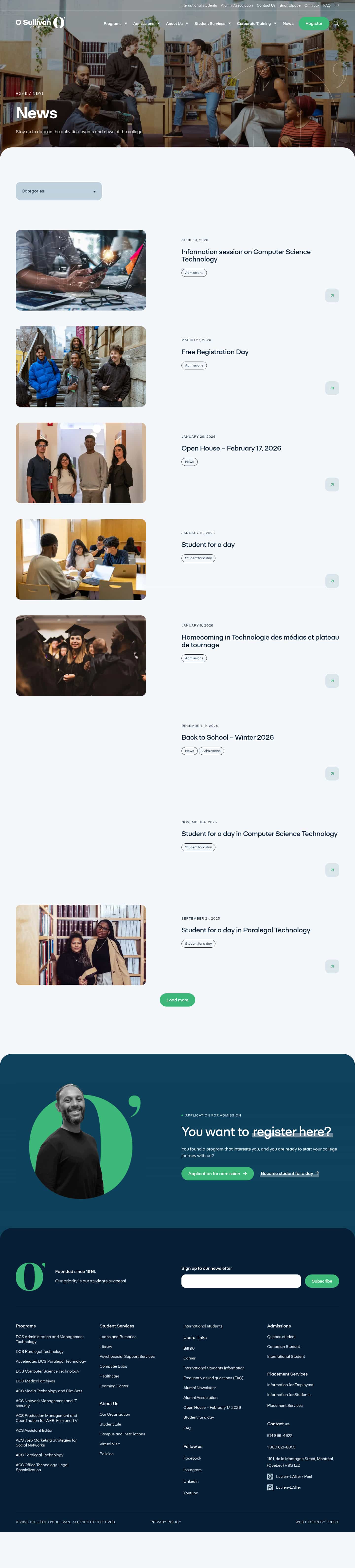Tap the green Register button
Viewport: 355px width, 1568px height.
[314, 24]
